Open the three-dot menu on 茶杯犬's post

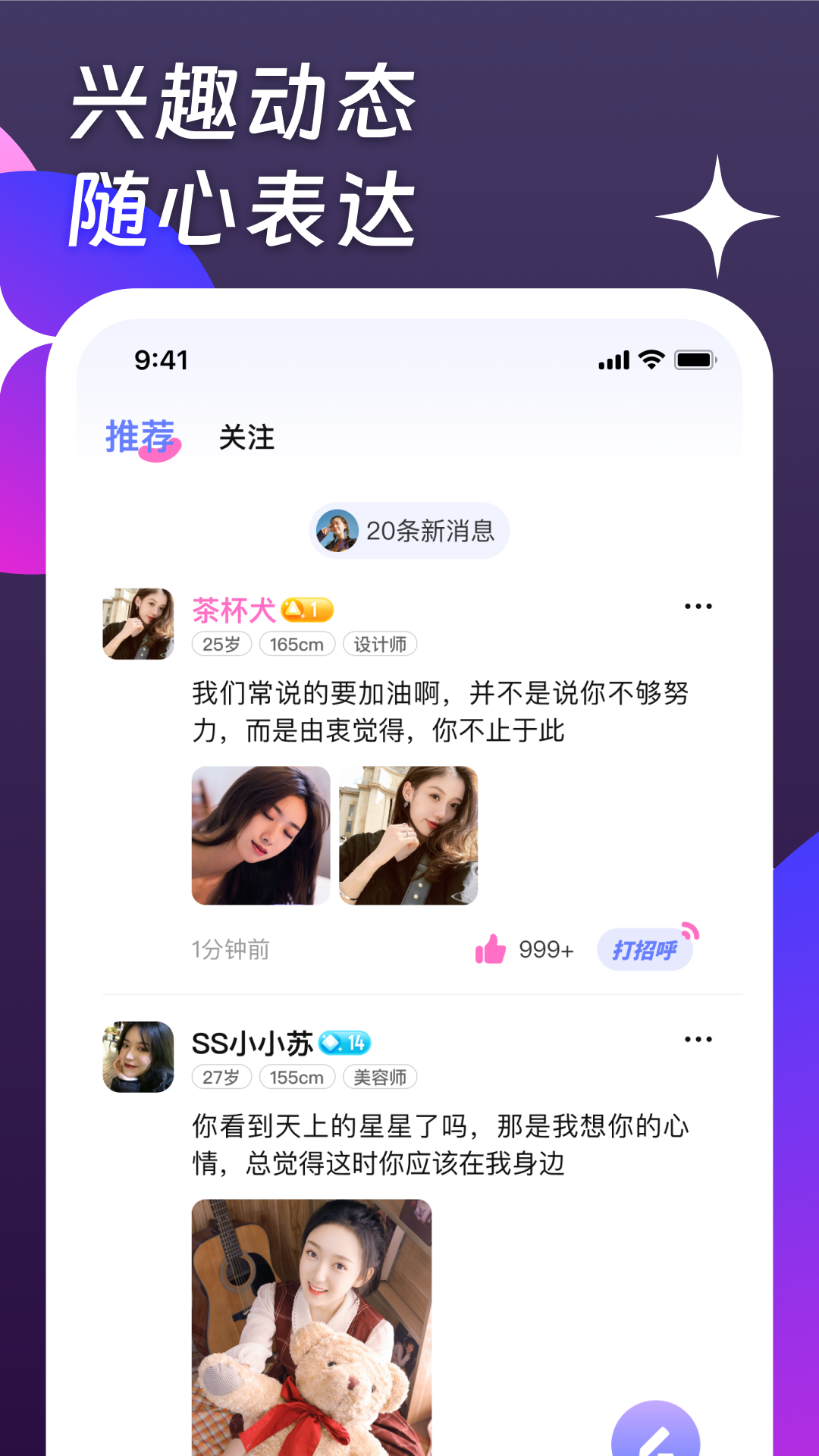click(699, 605)
